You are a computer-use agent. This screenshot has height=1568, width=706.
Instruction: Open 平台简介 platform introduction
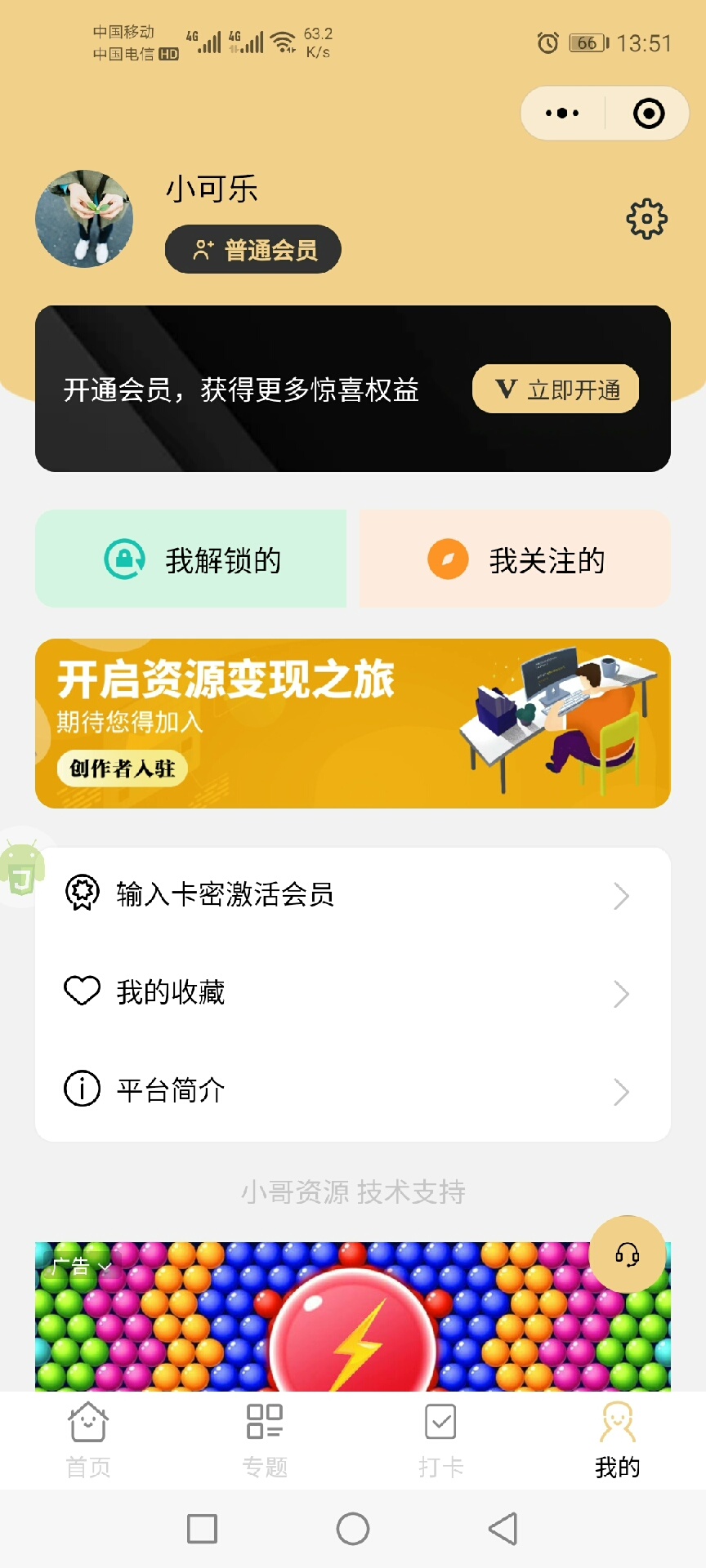point(353,1090)
